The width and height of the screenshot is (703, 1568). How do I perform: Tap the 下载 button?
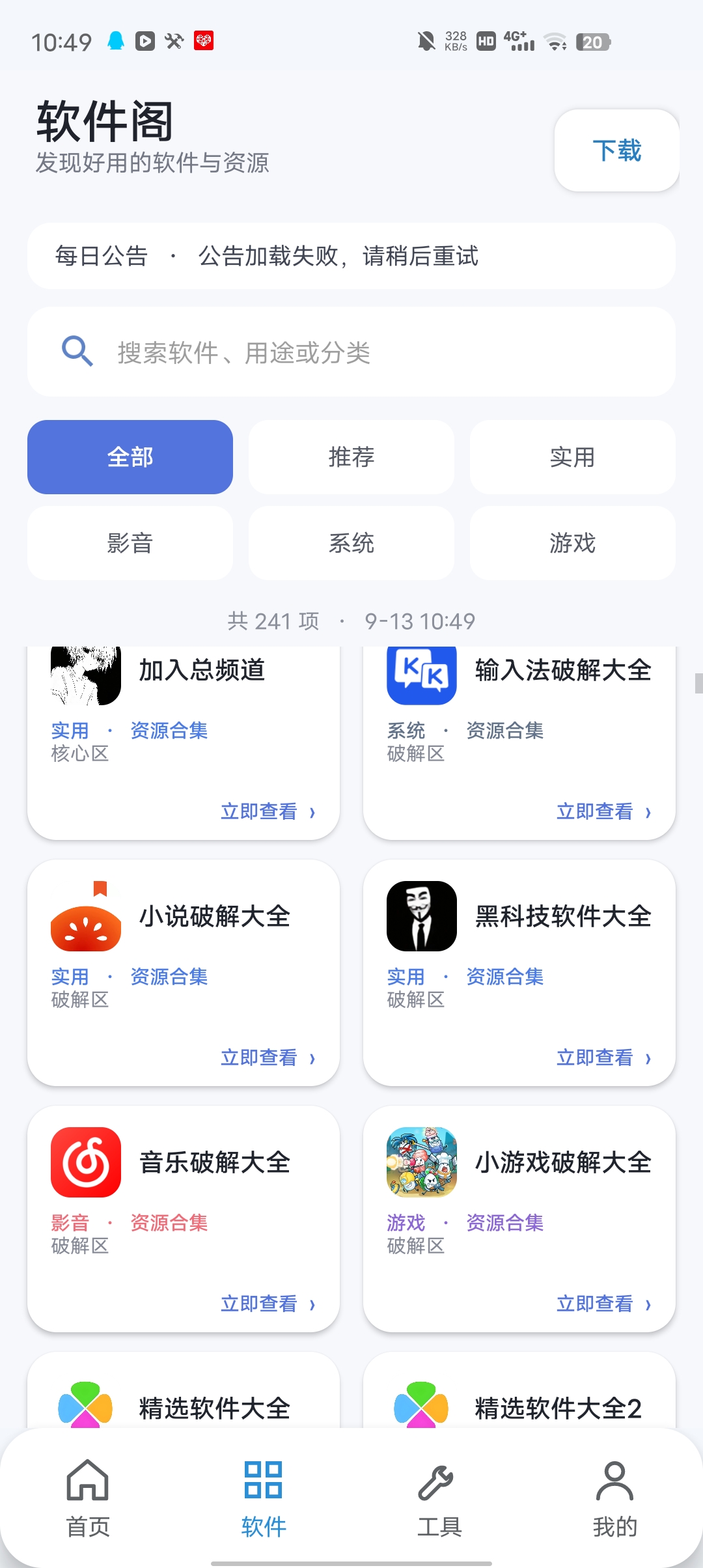click(x=616, y=150)
